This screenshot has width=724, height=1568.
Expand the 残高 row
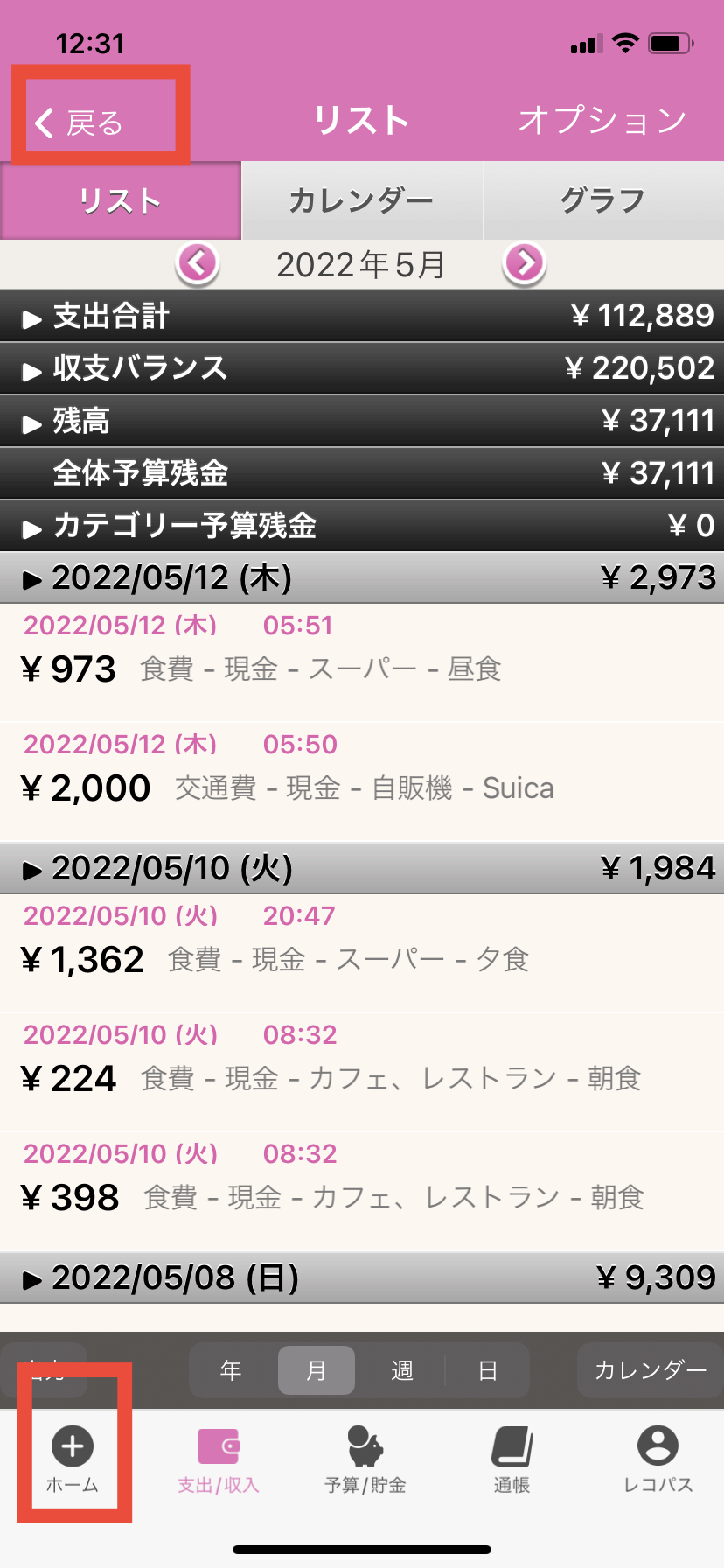tap(361, 421)
